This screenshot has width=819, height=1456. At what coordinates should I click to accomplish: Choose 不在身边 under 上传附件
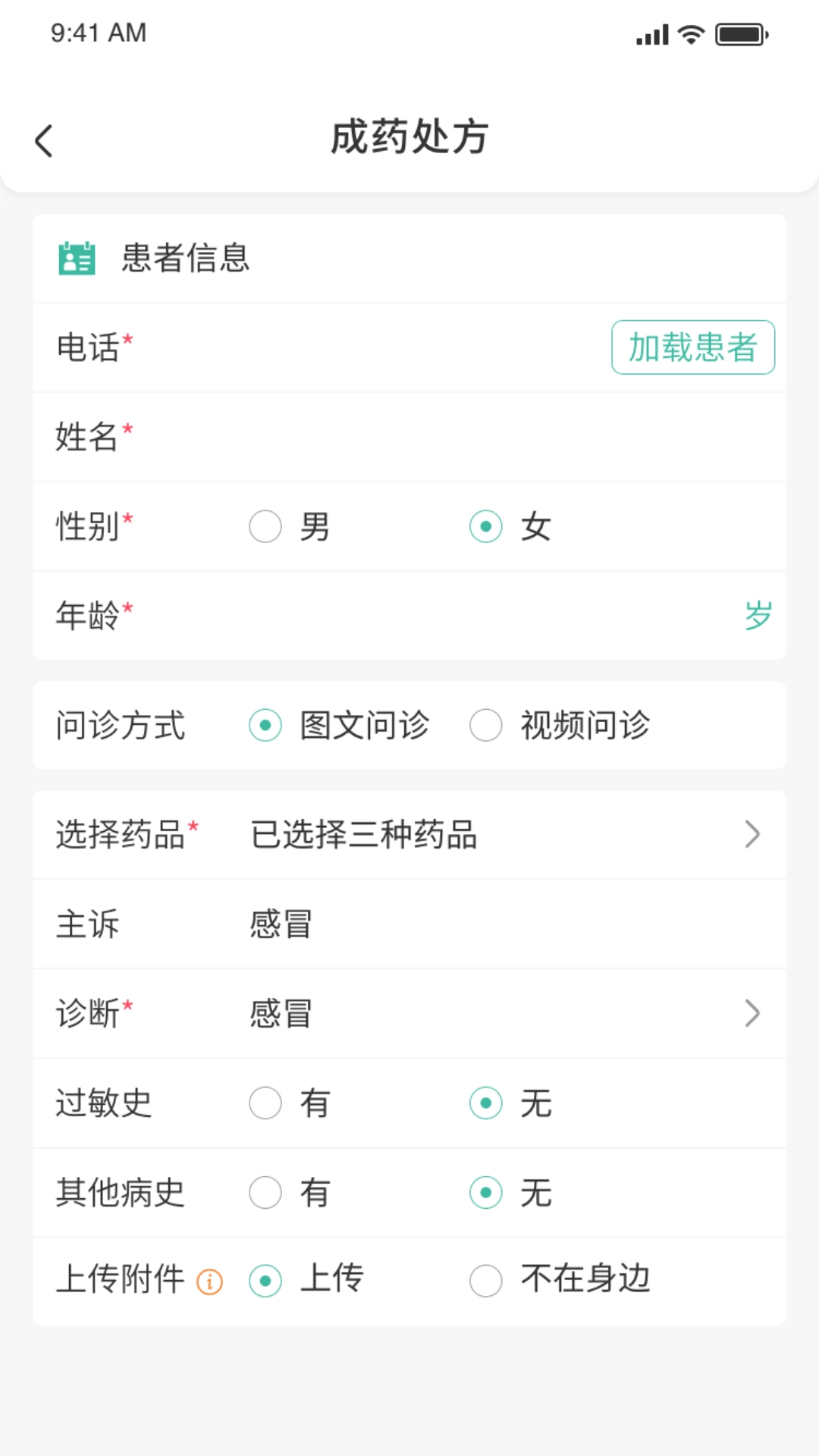pyautogui.click(x=485, y=1281)
